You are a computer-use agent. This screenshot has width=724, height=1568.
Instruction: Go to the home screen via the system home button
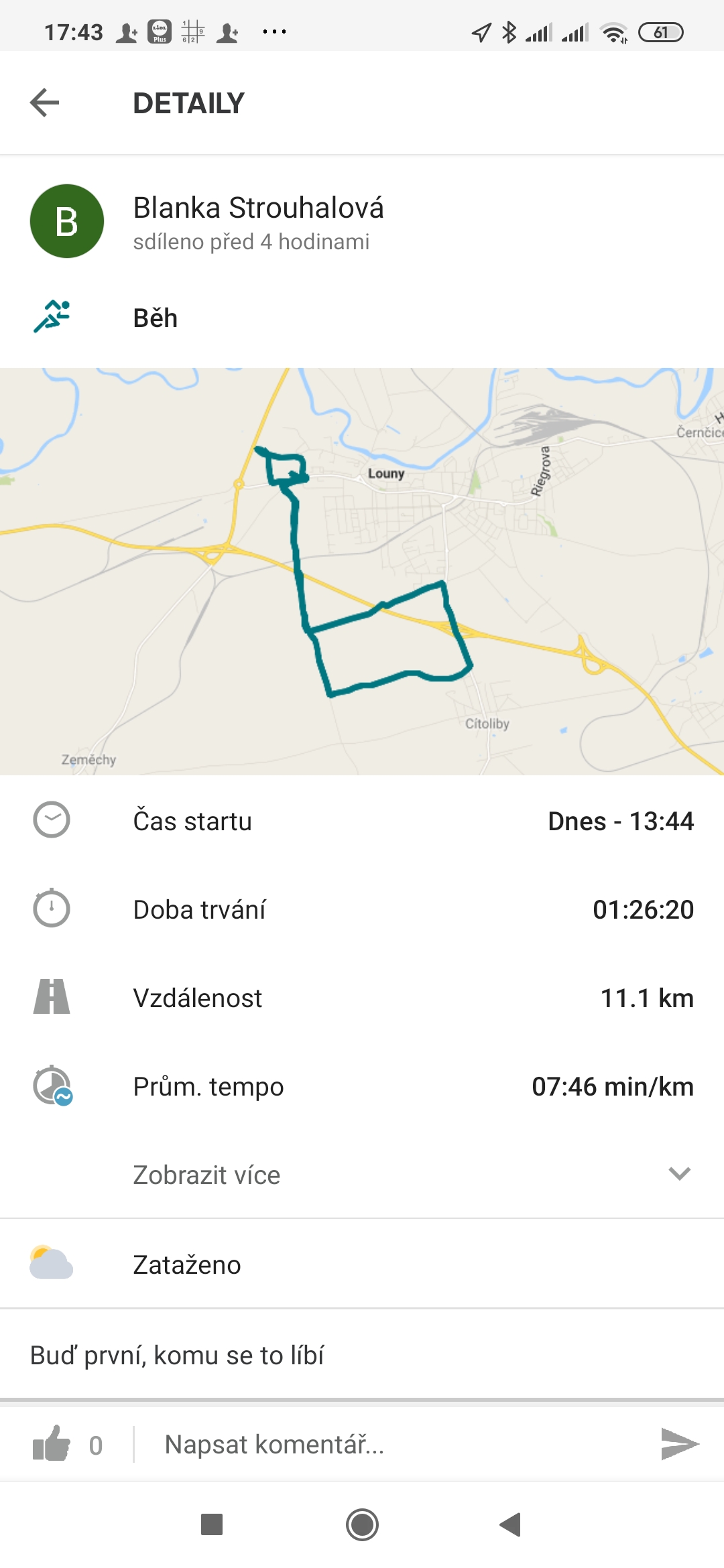(x=362, y=1525)
